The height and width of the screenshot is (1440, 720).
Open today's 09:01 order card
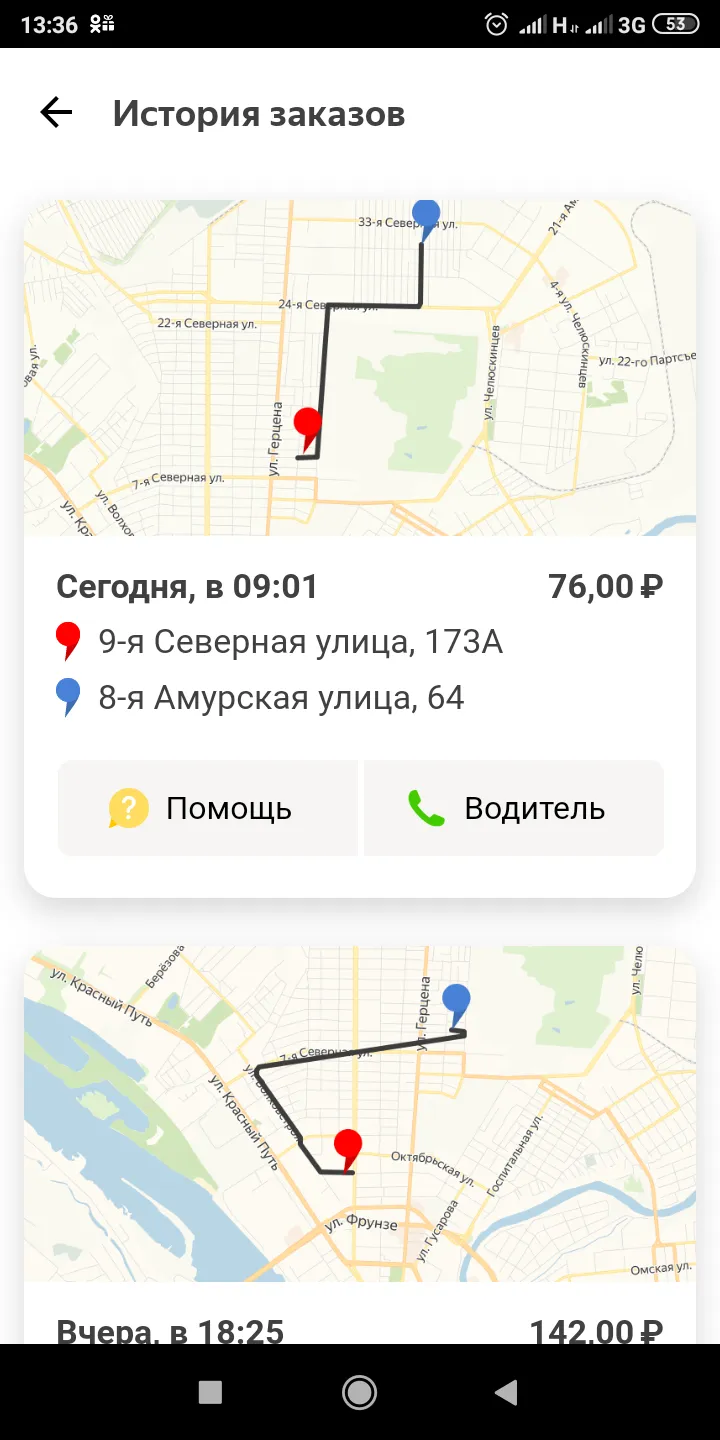point(360,548)
